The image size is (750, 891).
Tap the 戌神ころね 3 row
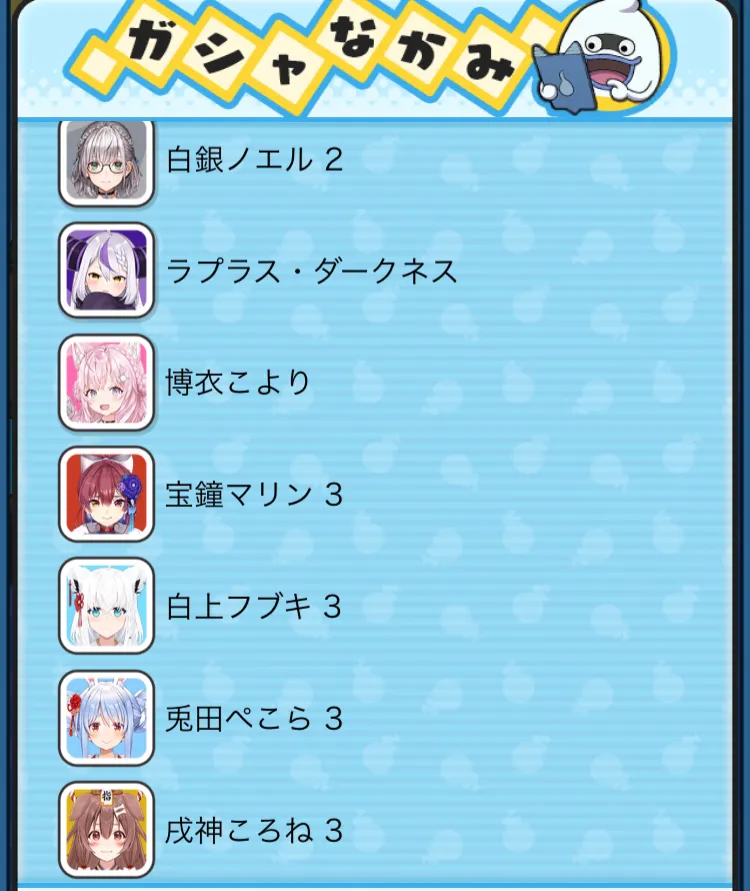[x=255, y=830]
